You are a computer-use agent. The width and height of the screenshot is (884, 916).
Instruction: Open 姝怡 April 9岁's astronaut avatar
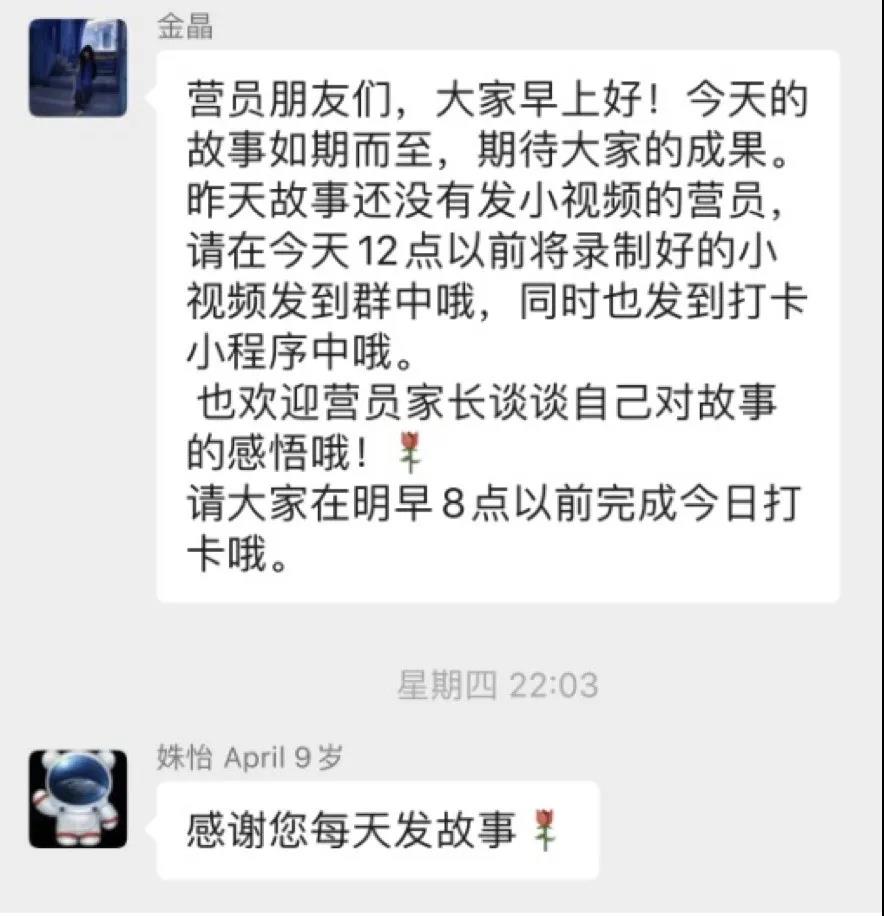(x=77, y=798)
